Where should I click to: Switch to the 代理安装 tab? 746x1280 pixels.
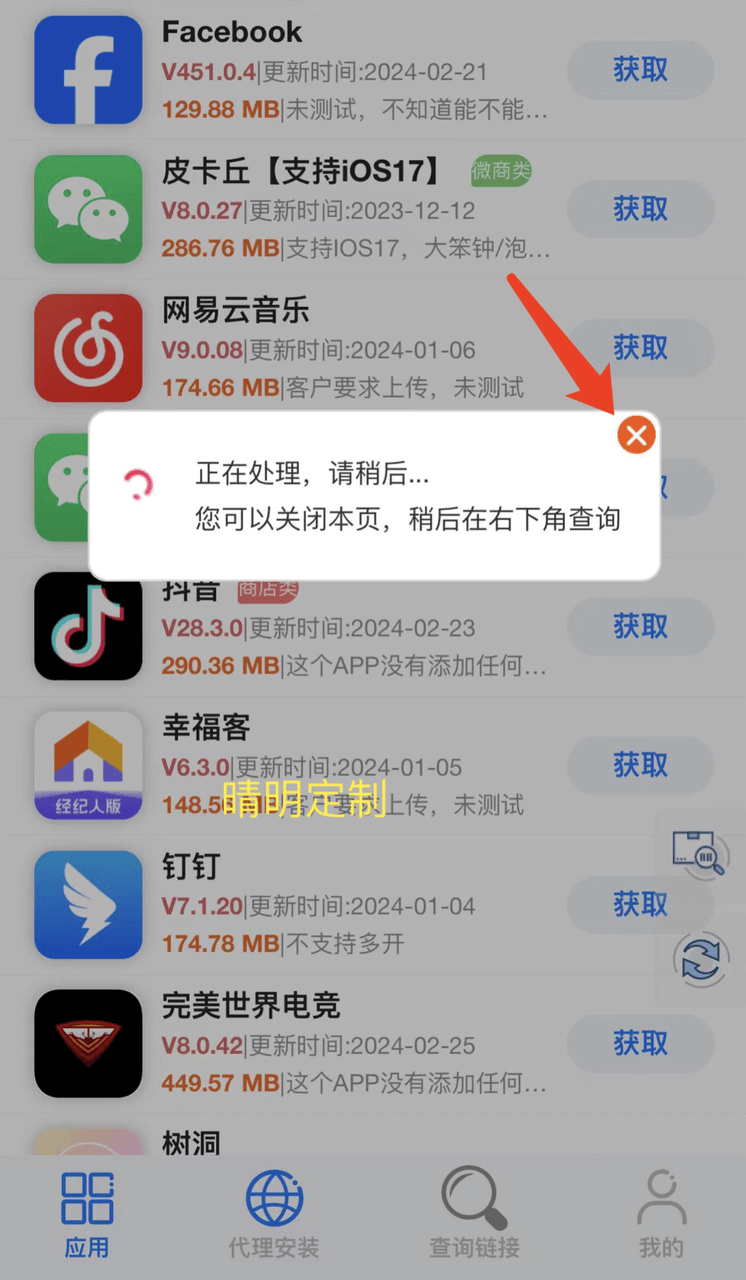click(273, 1215)
